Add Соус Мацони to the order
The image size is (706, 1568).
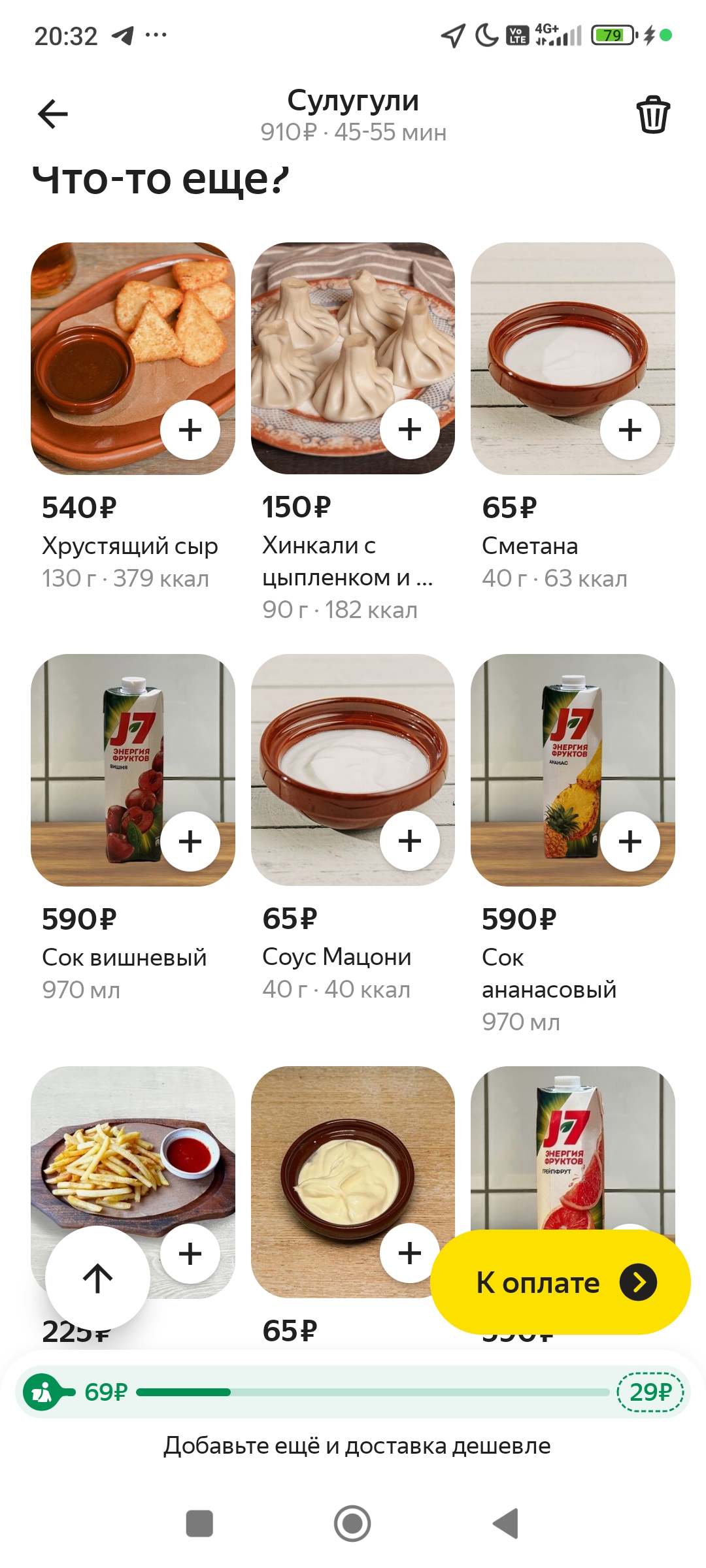click(410, 841)
